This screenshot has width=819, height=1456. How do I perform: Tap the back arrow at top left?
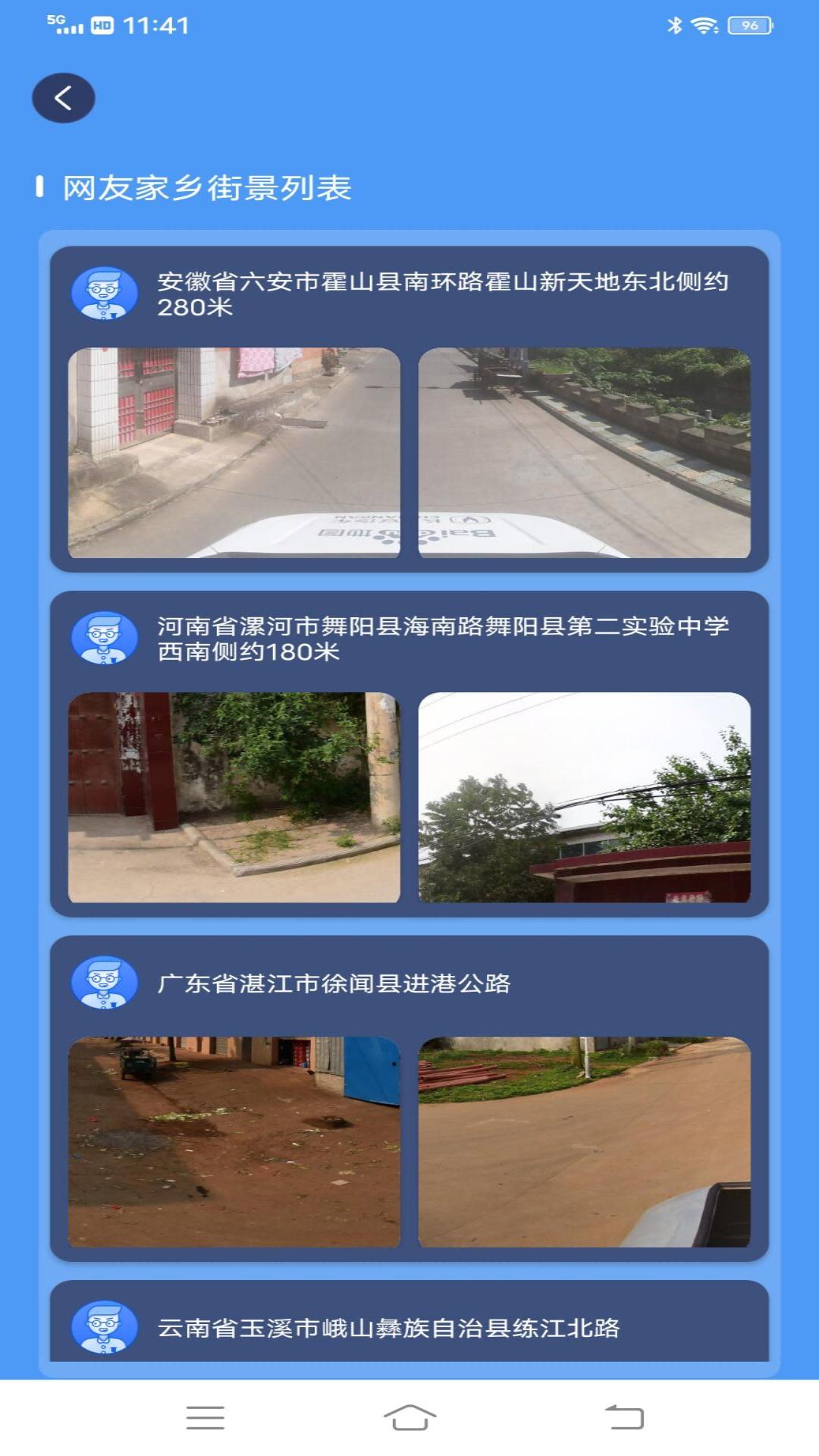(64, 97)
